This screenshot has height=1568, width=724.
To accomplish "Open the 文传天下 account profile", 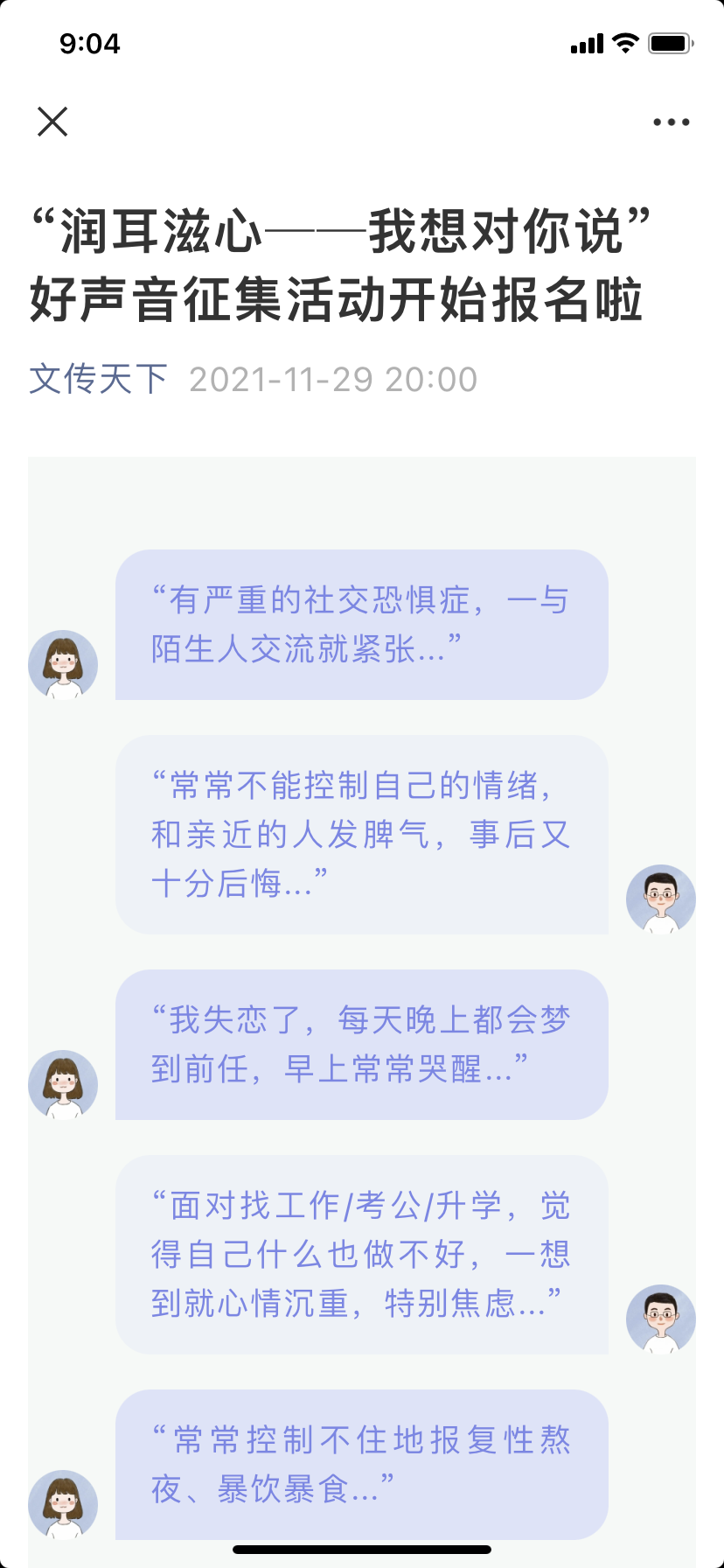I will (98, 379).
